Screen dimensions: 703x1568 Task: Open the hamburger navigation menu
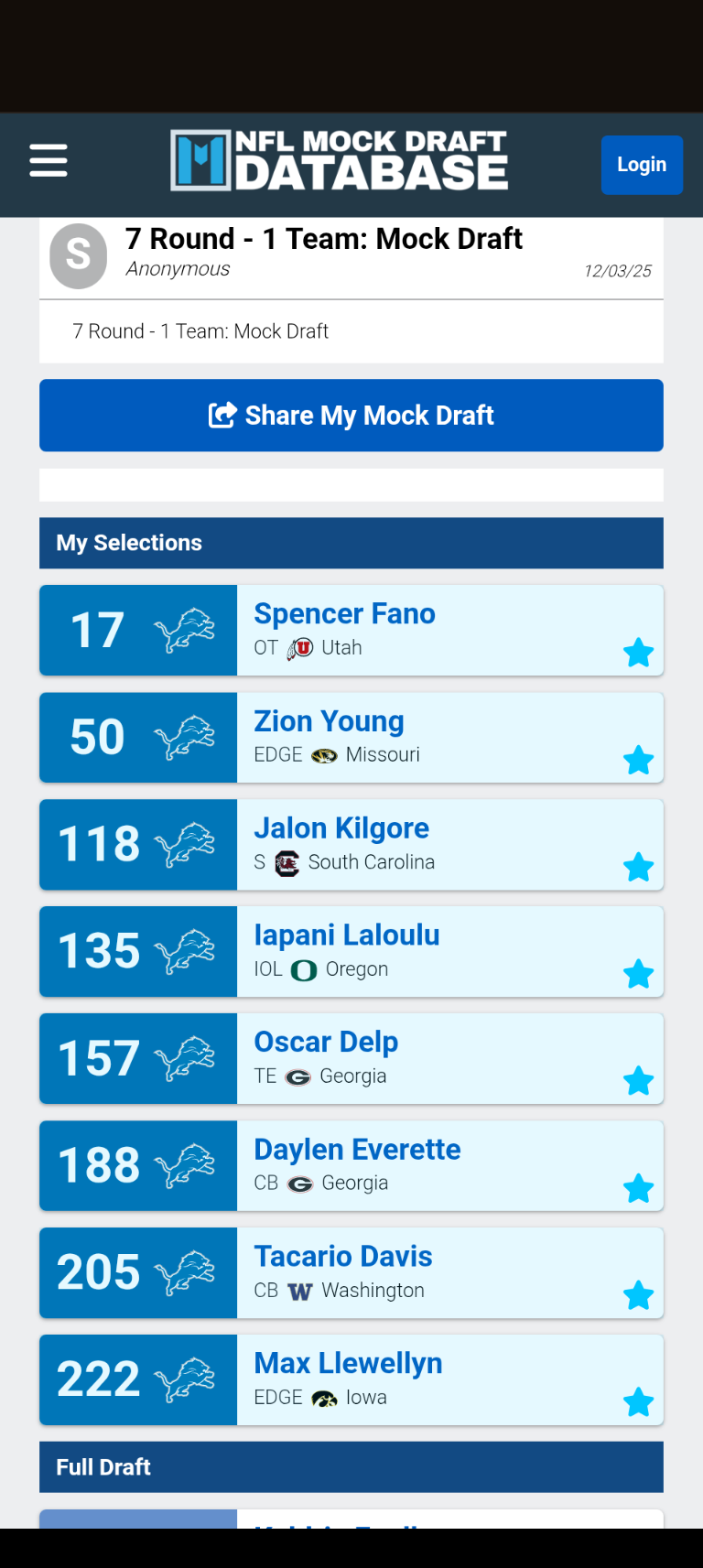pyautogui.click(x=49, y=161)
